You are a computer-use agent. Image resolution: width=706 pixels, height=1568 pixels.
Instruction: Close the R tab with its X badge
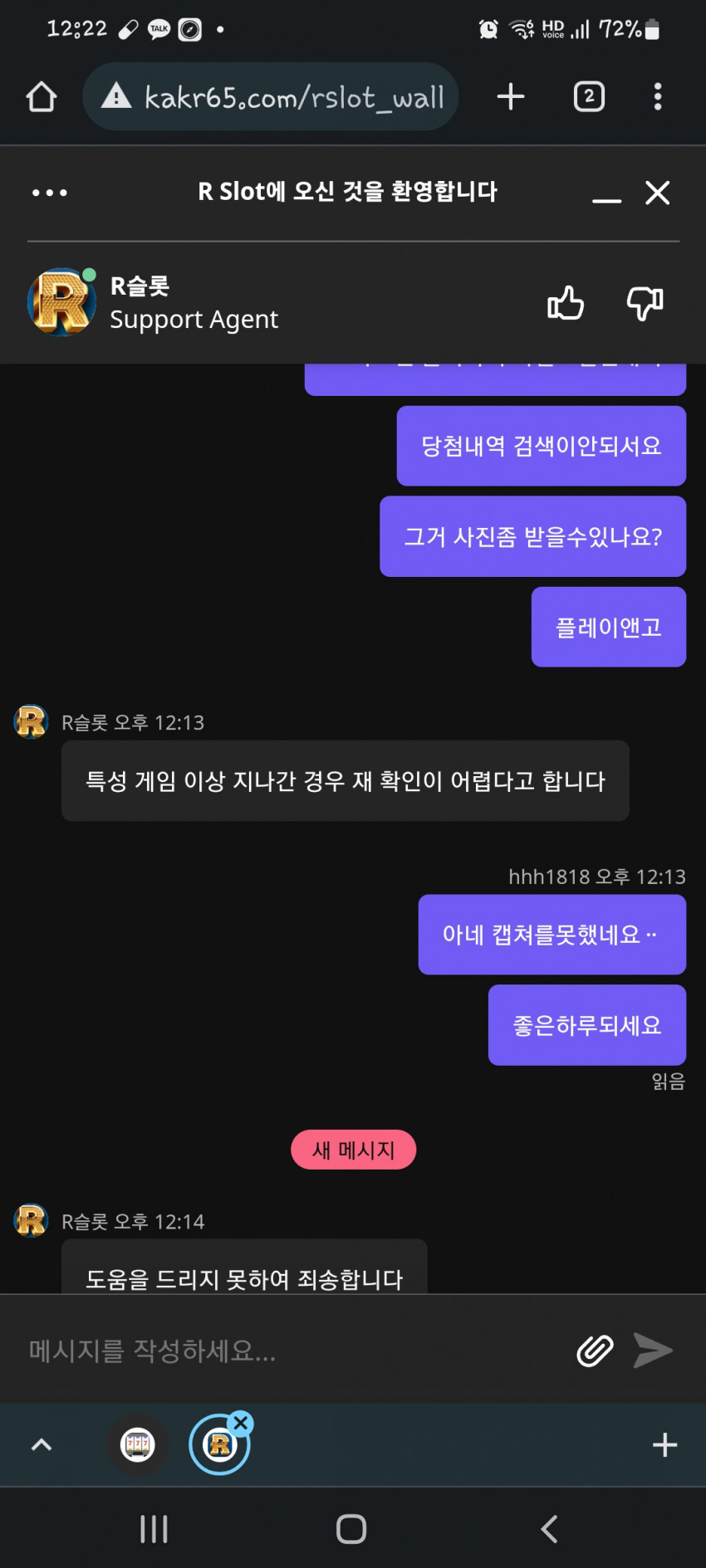241,1424
